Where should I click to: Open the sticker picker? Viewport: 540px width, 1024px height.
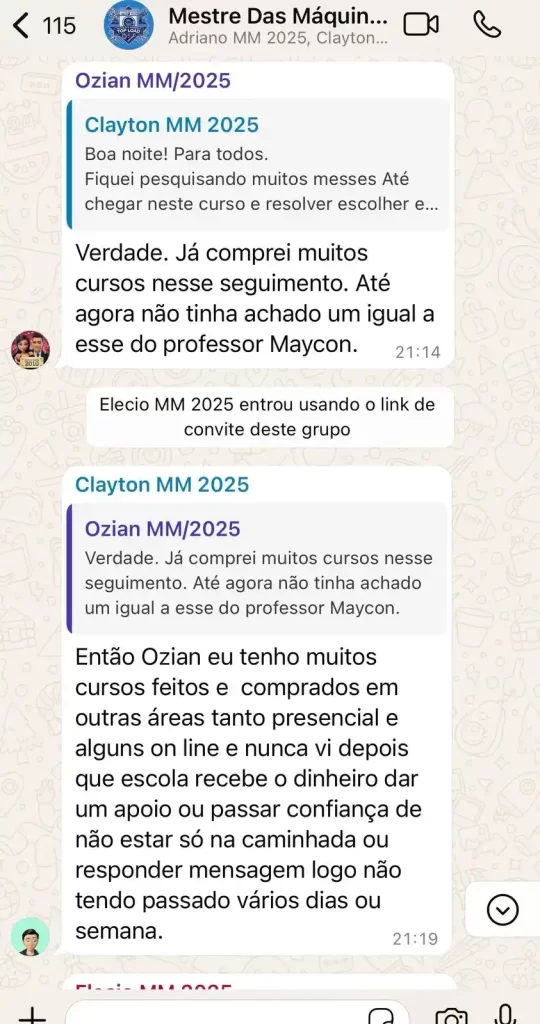[380, 1015]
